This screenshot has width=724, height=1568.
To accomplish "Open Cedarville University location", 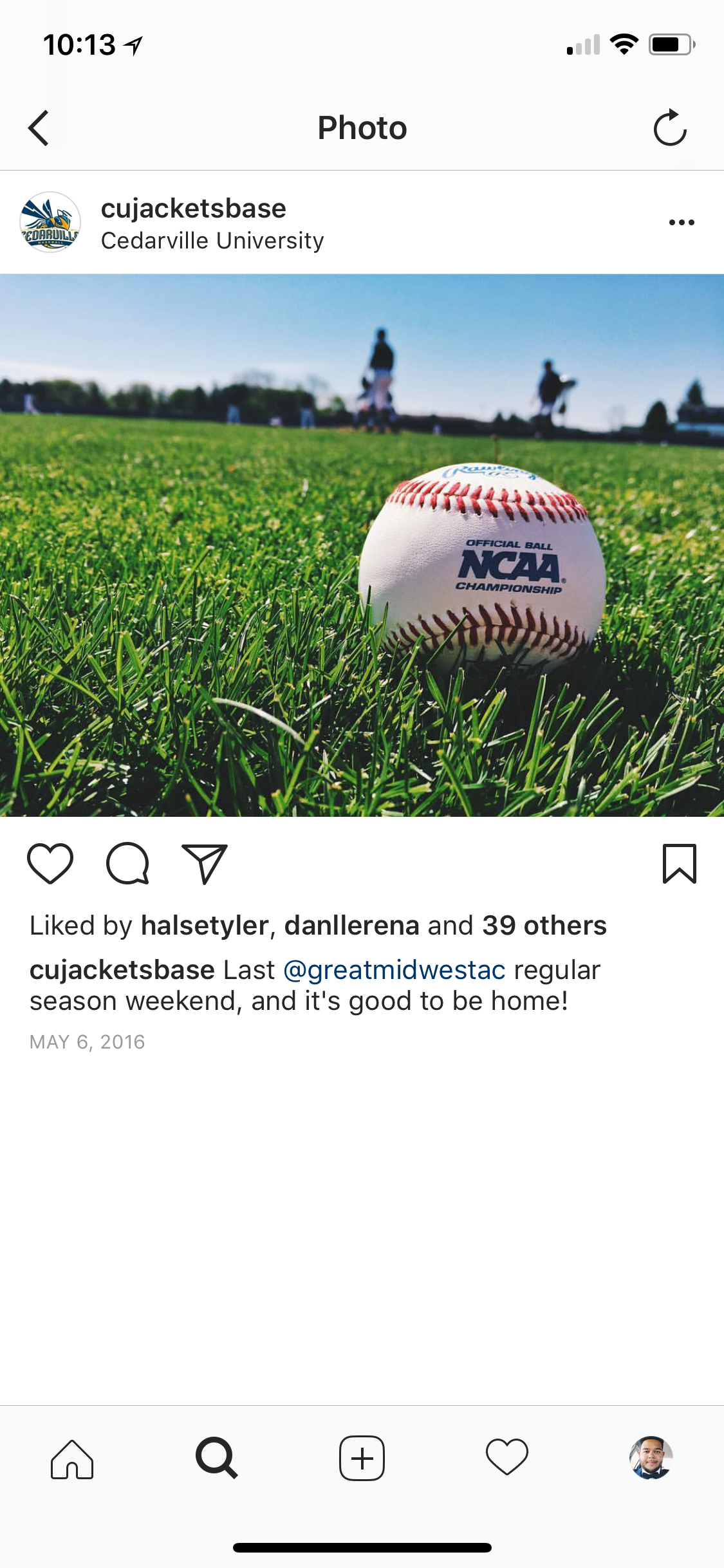I will 212,241.
